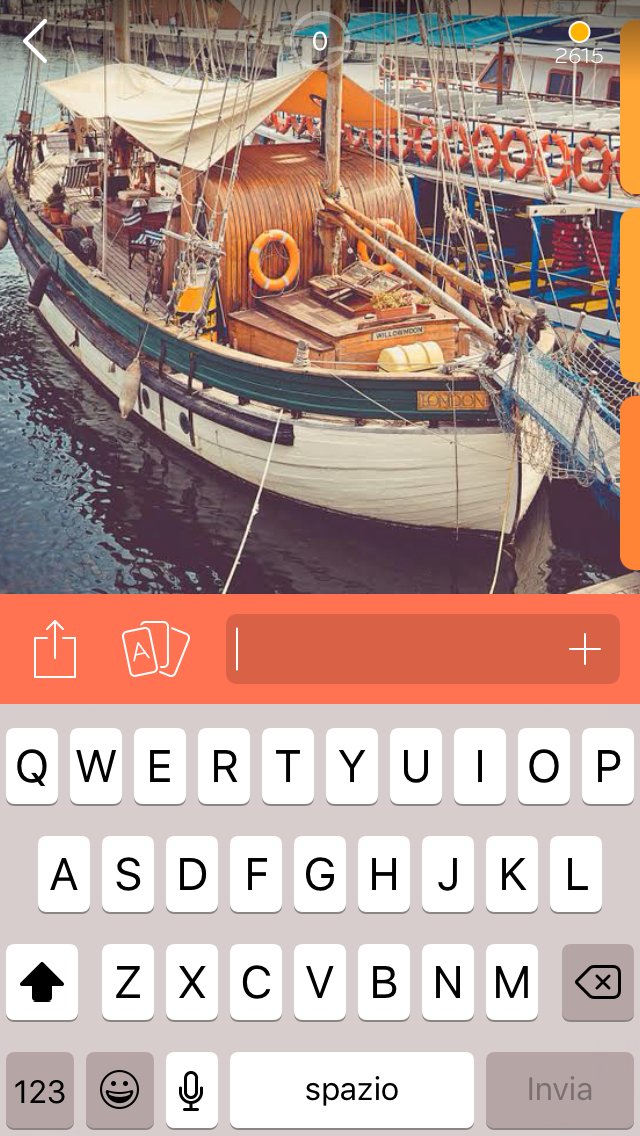Hit the backspace key
Viewport: 640px width, 1136px height.
[598, 983]
